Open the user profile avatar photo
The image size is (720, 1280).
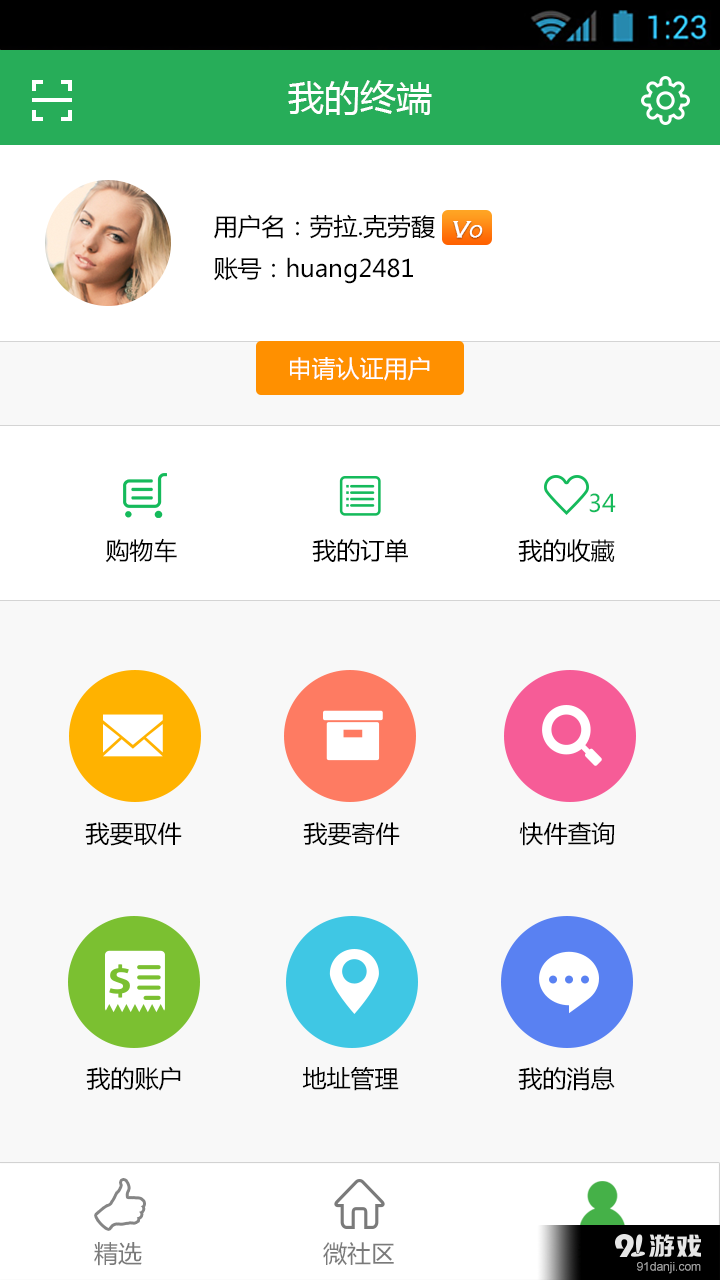point(108,242)
